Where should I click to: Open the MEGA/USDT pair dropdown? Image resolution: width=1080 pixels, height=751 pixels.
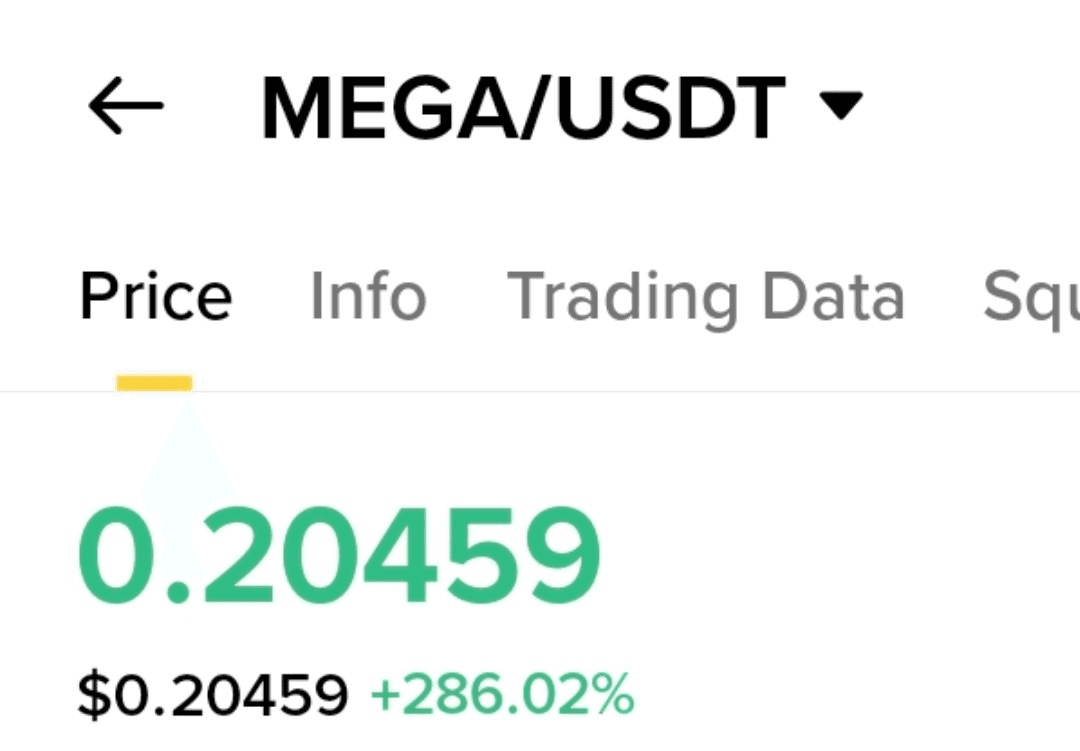tap(840, 104)
